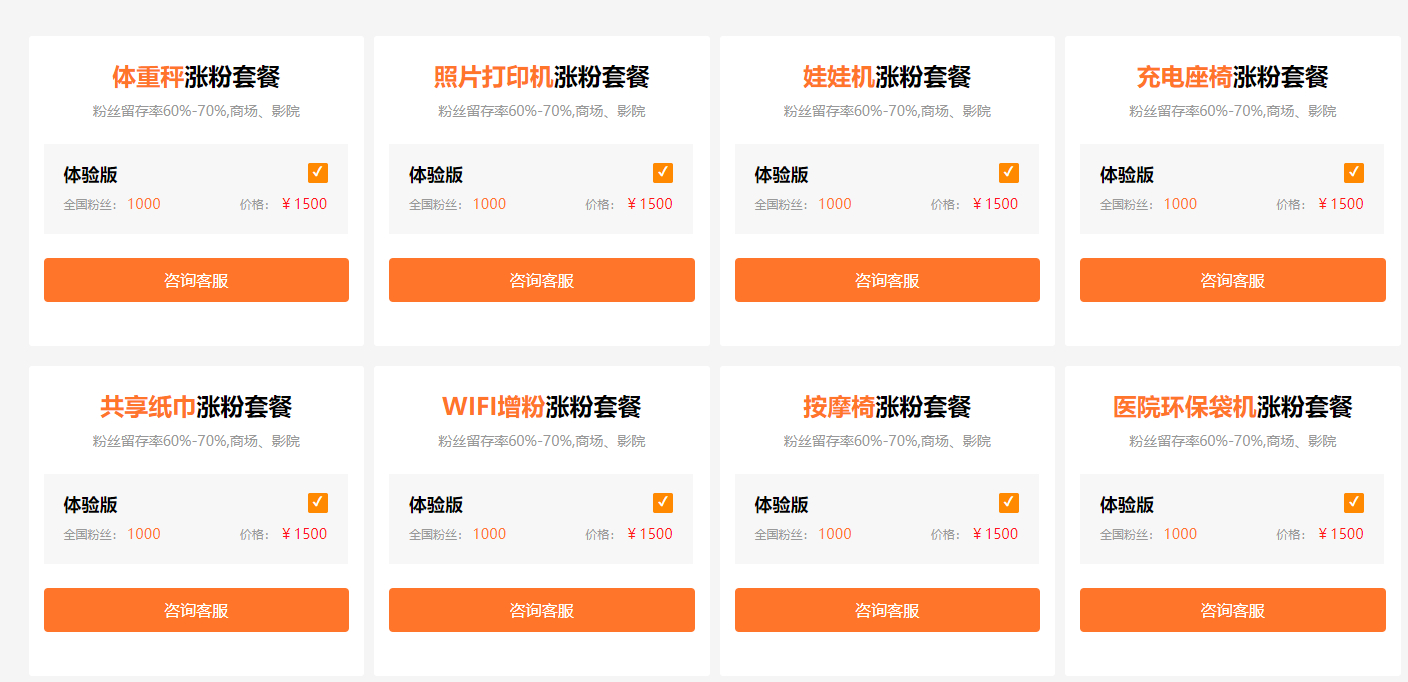This screenshot has width=1408, height=682.
Task: Uncheck 体验版 checkbox in 充电座椅 package
Action: 1354,173
